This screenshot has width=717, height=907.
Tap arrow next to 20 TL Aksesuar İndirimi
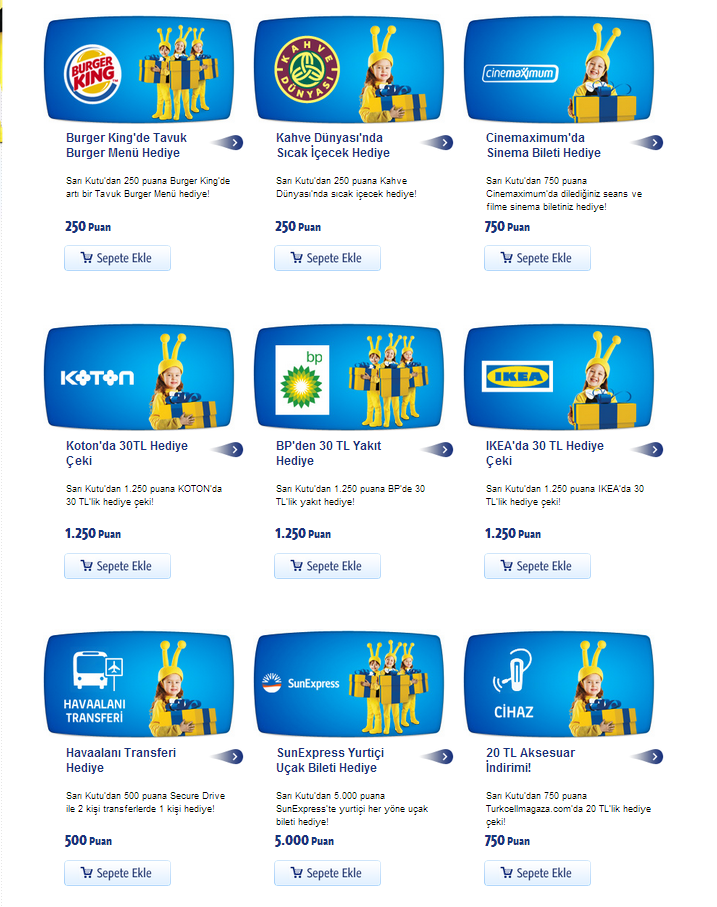pos(654,757)
